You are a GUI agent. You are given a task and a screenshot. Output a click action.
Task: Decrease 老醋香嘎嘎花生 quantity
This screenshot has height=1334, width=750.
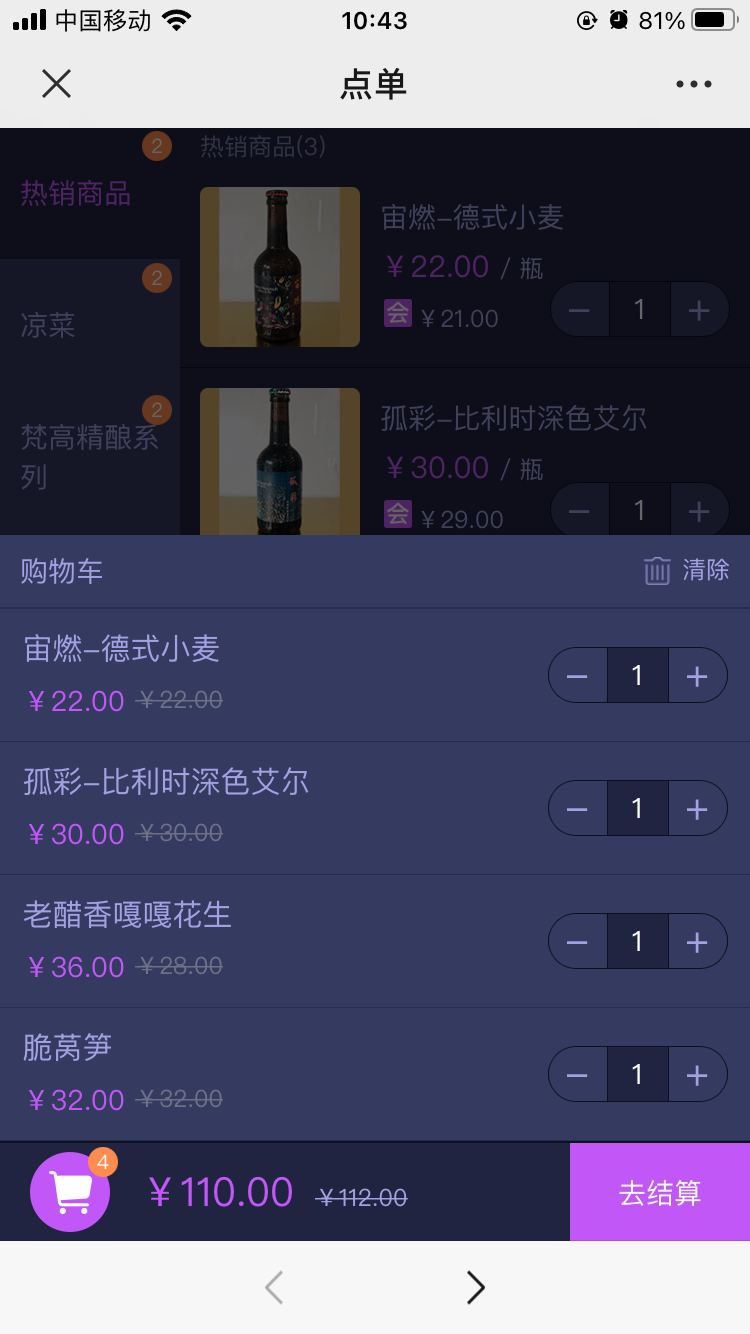[x=578, y=942]
